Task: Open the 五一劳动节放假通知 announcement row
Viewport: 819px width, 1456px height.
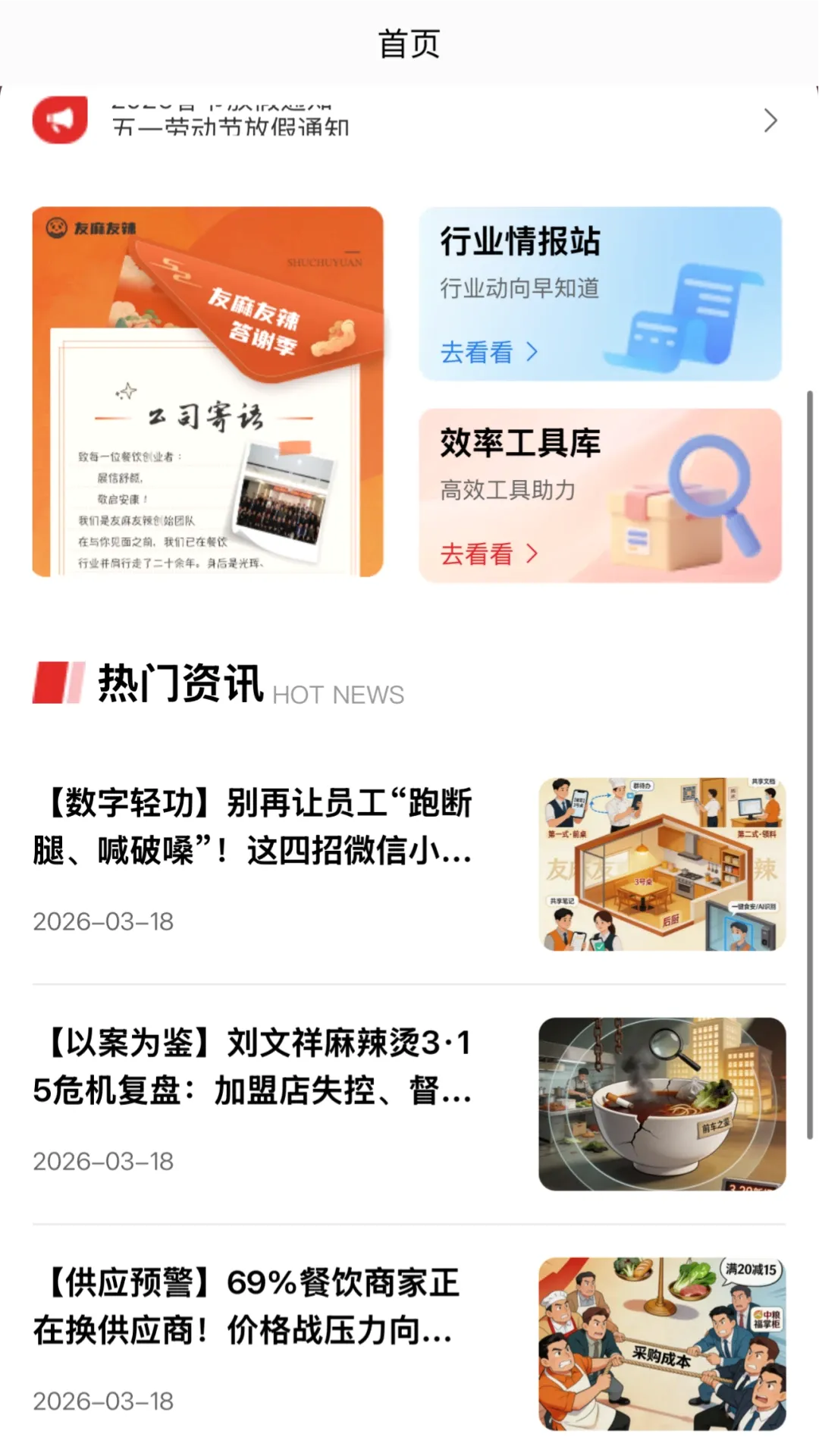Action: click(x=408, y=120)
